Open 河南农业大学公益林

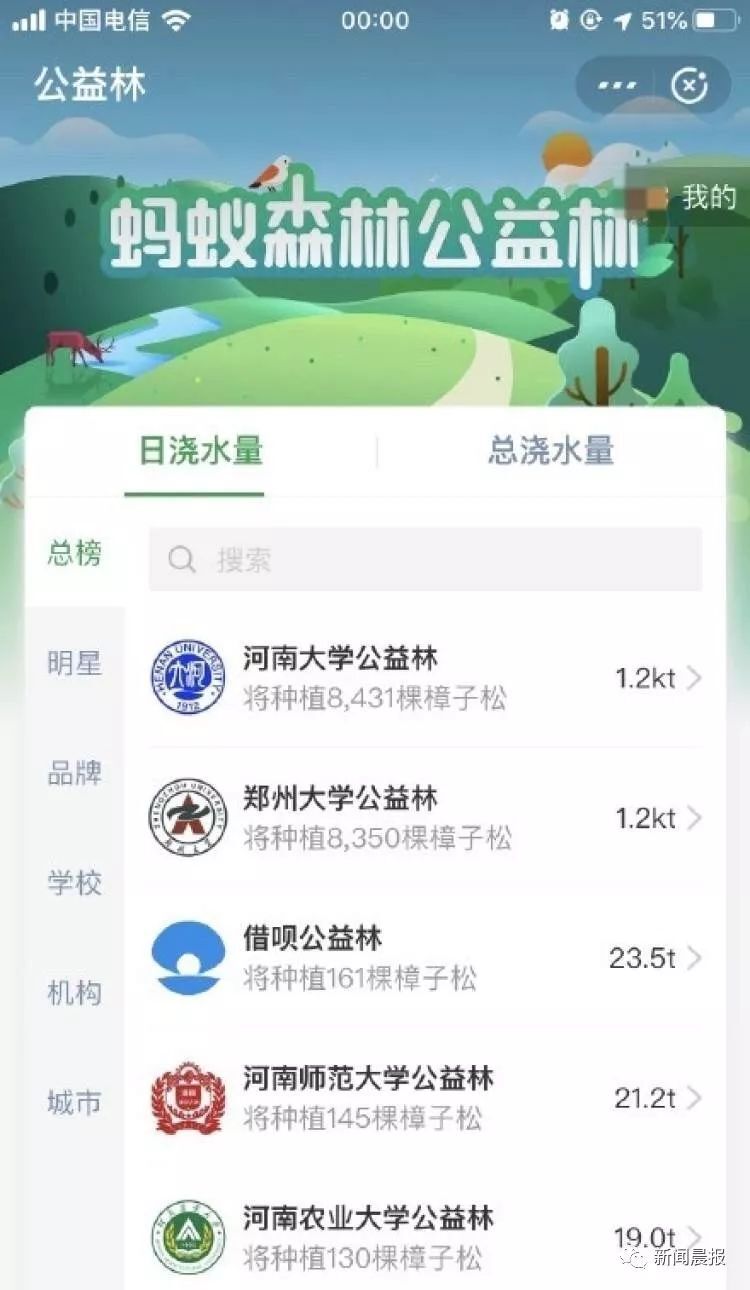[x=426, y=1236]
